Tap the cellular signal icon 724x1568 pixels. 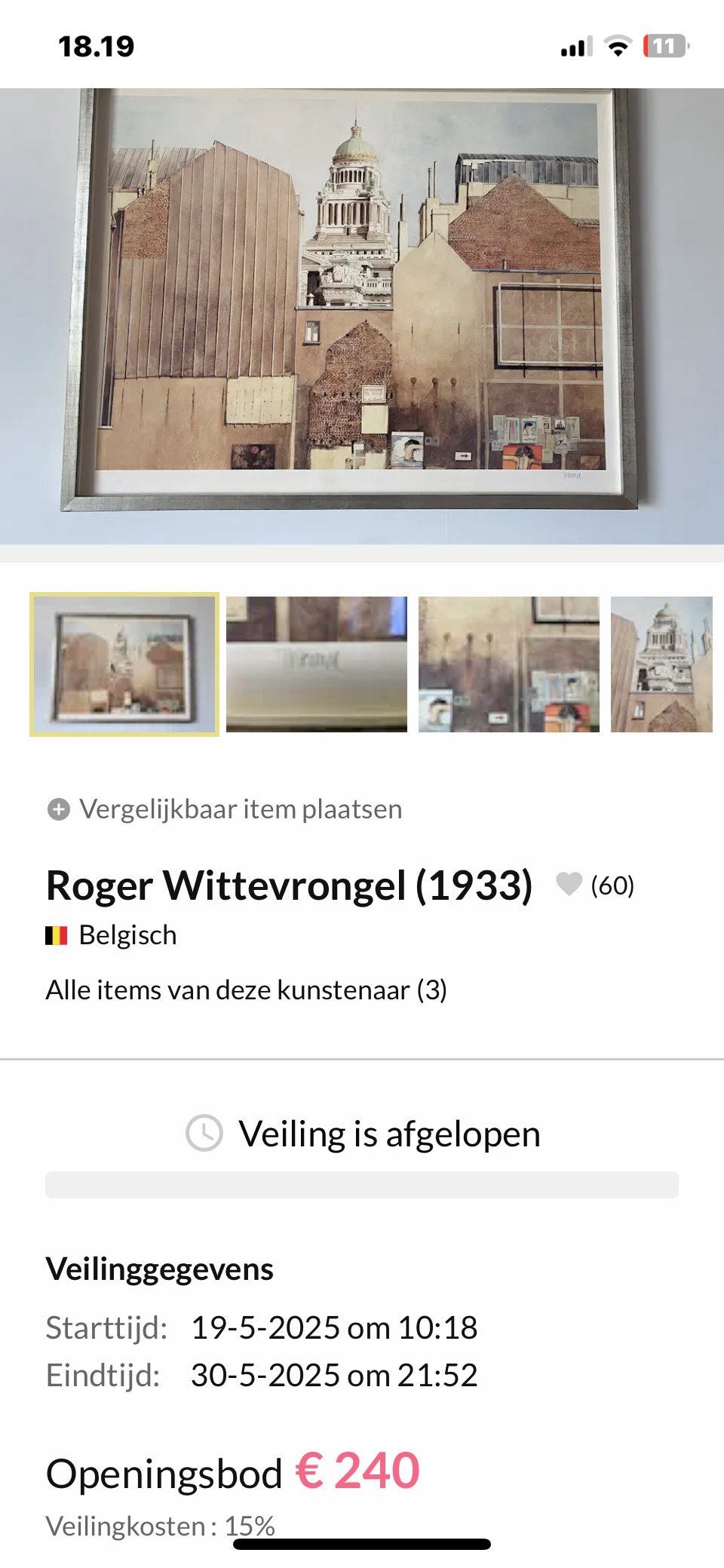[578, 47]
